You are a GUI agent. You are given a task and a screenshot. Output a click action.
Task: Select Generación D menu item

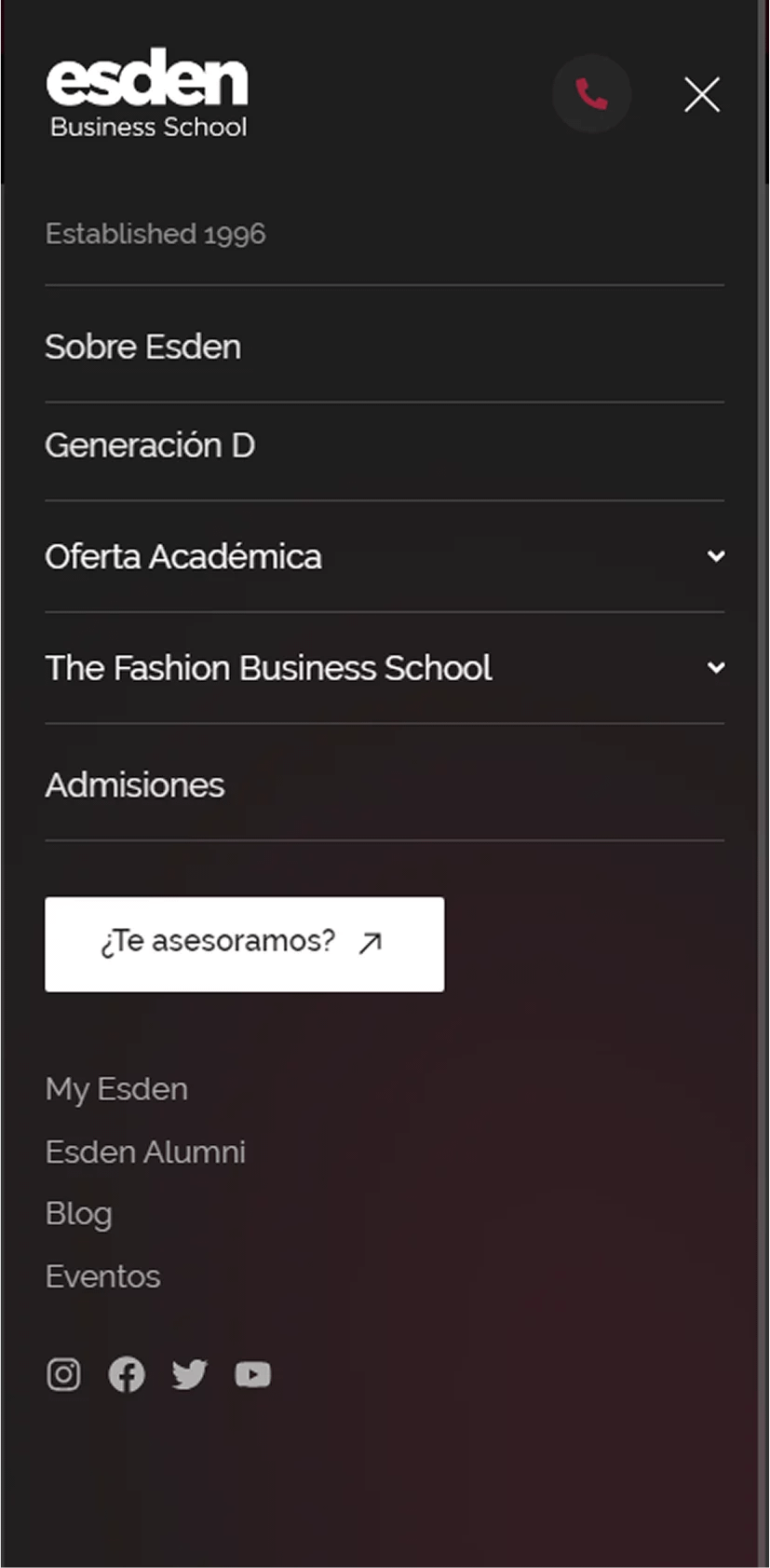coord(150,444)
